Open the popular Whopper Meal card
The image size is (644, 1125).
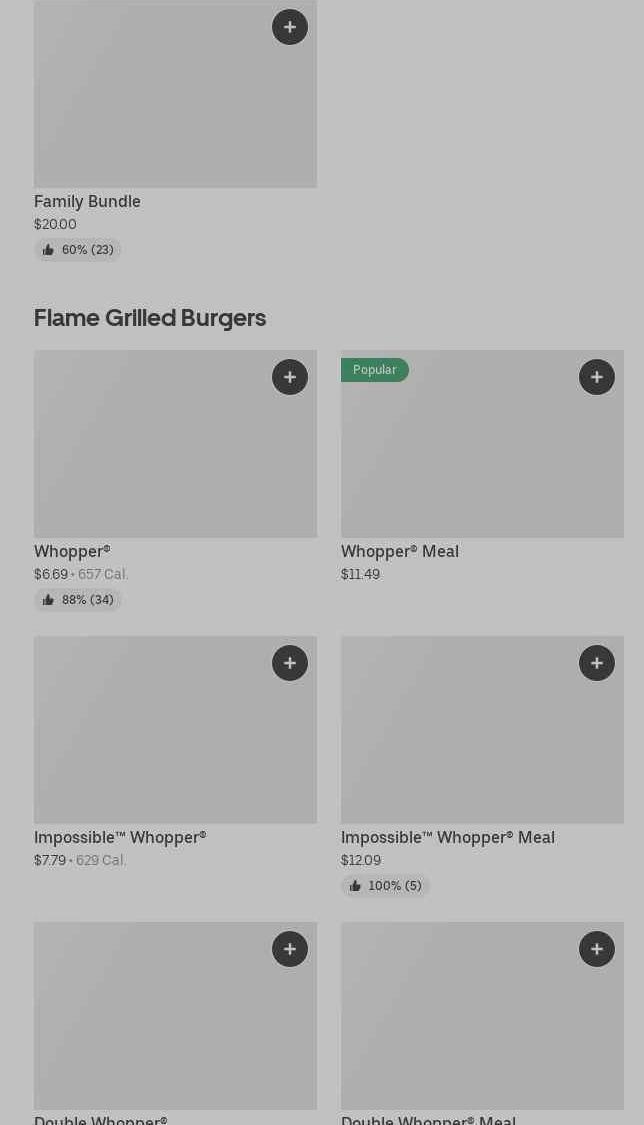[482, 450]
